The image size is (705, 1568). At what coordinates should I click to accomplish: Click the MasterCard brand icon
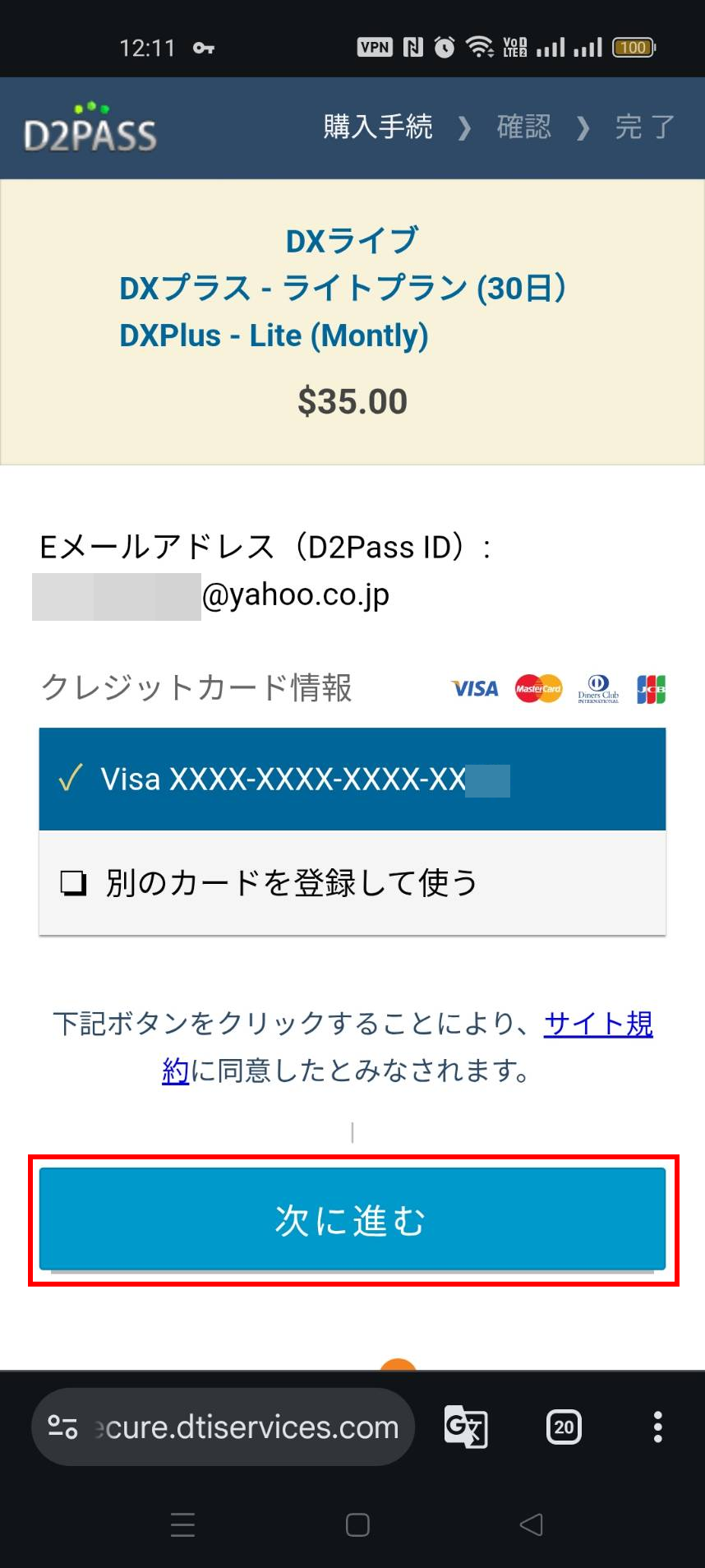pyautogui.click(x=538, y=689)
